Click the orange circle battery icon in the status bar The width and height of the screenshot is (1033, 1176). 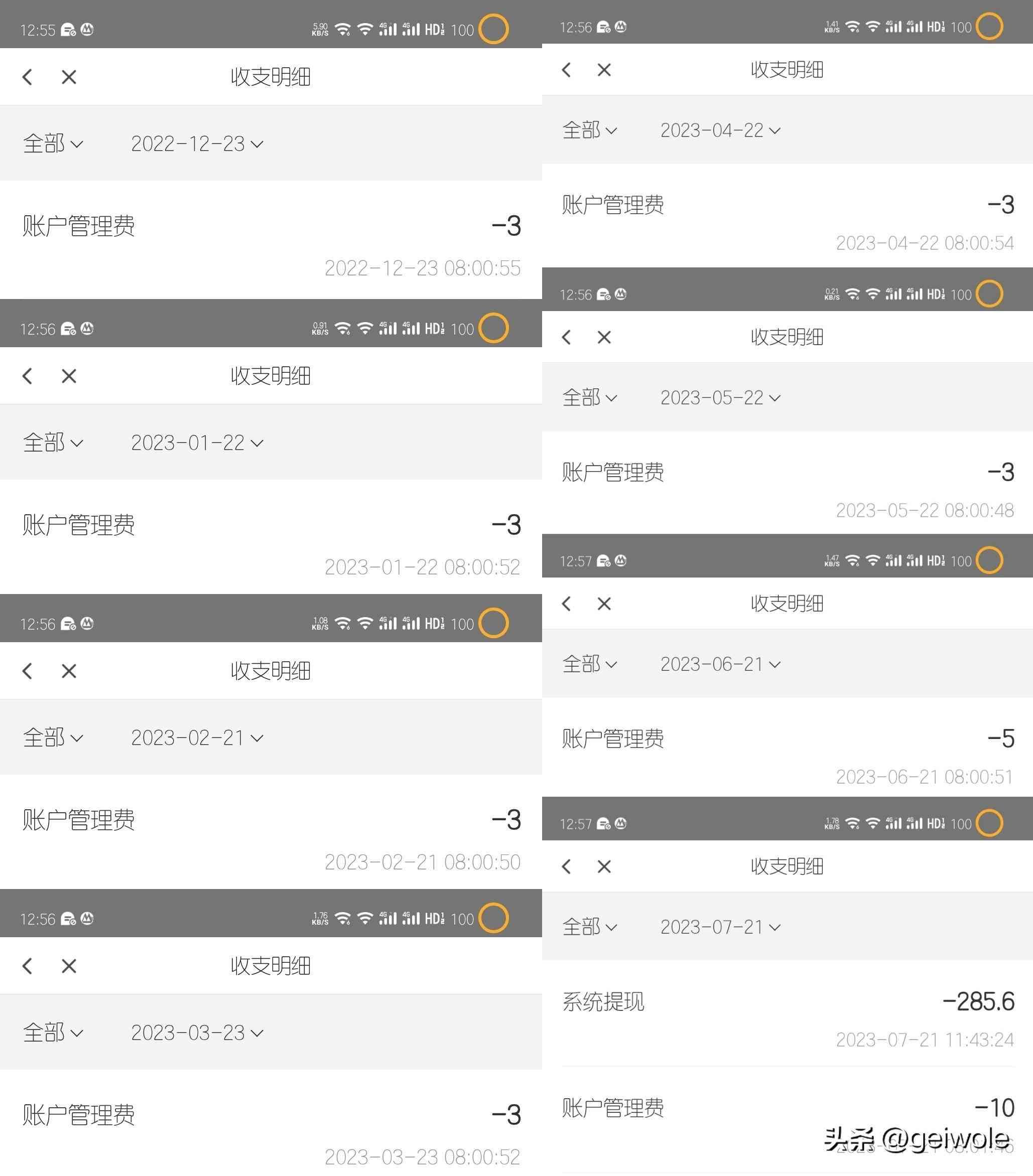coord(494,29)
